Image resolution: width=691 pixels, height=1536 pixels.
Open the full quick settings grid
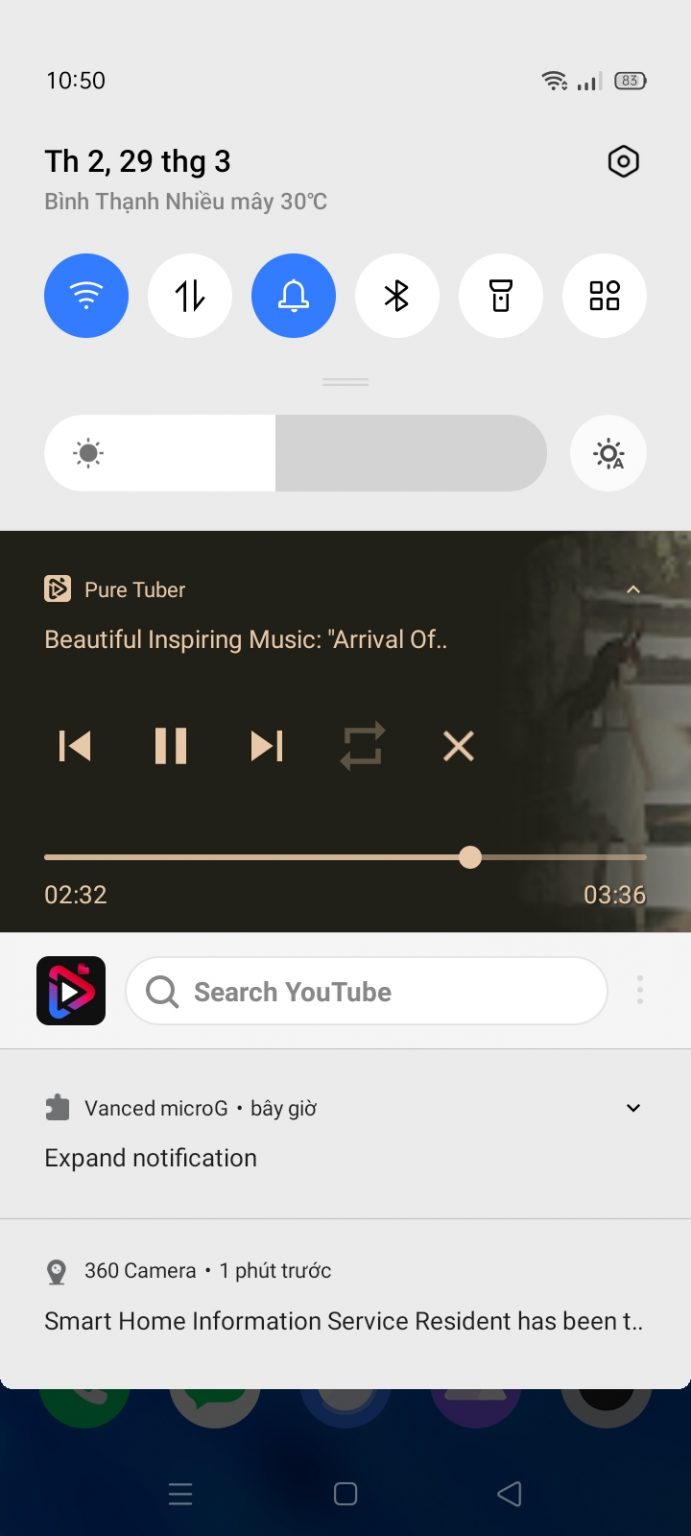click(604, 296)
